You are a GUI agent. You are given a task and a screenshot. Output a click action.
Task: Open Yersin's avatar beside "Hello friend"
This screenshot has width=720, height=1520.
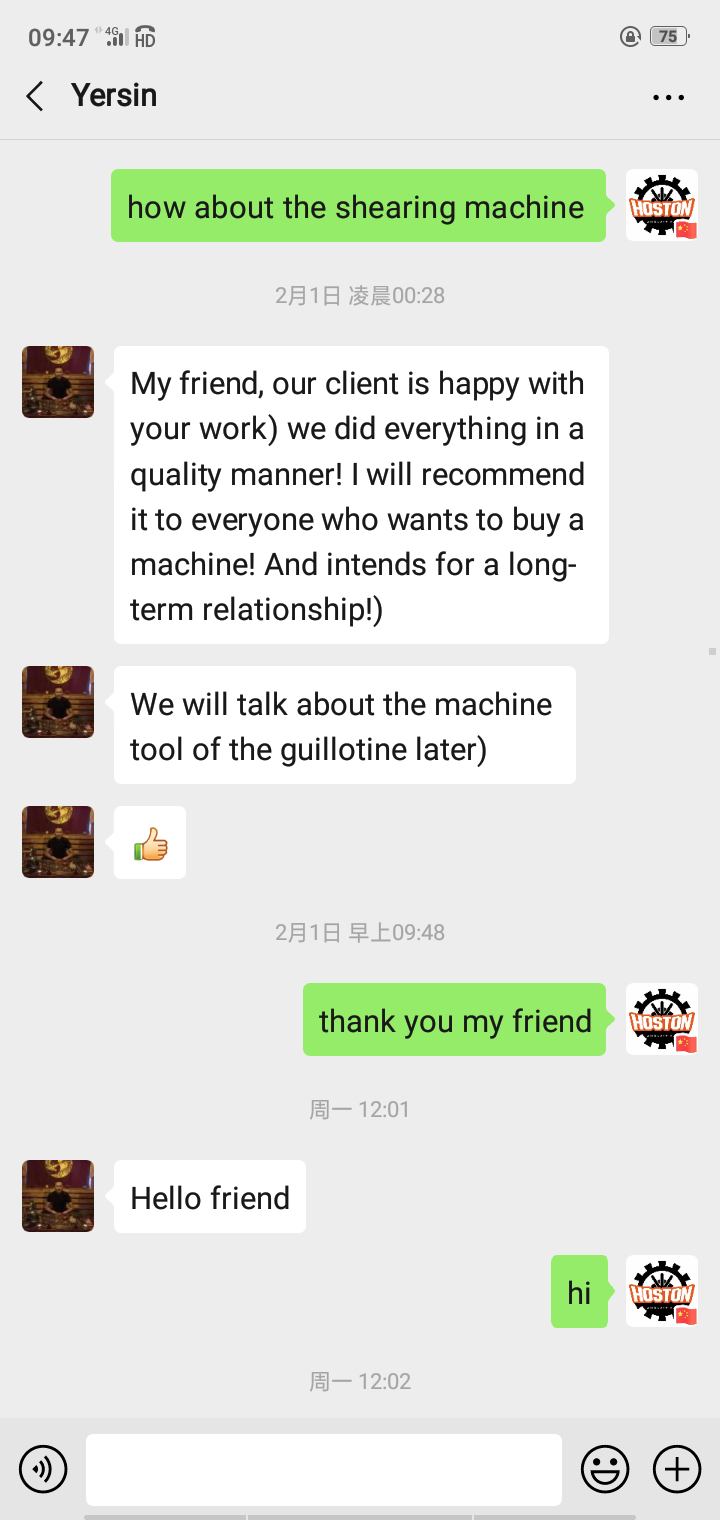click(x=58, y=1196)
